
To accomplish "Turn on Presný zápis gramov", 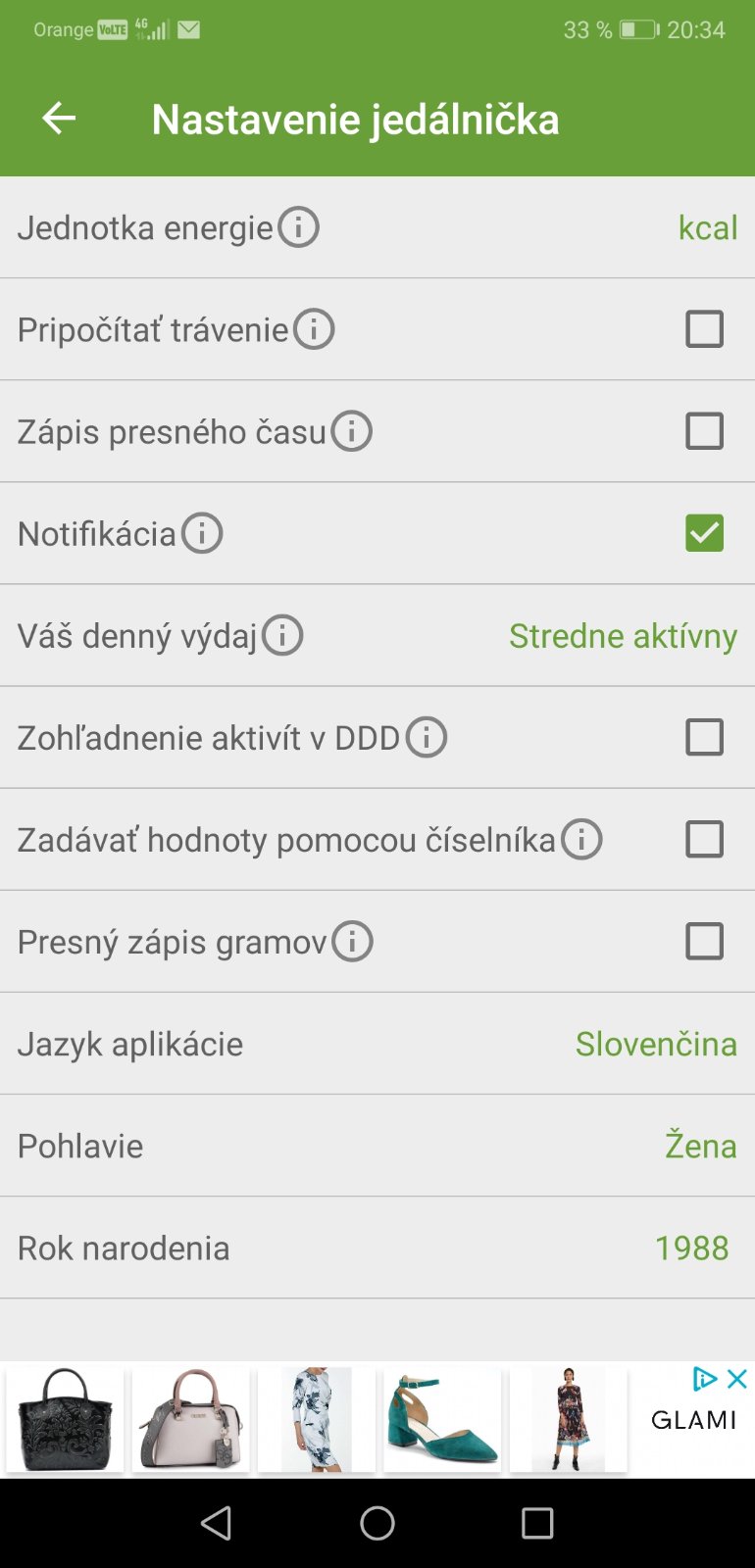I will 704,941.
